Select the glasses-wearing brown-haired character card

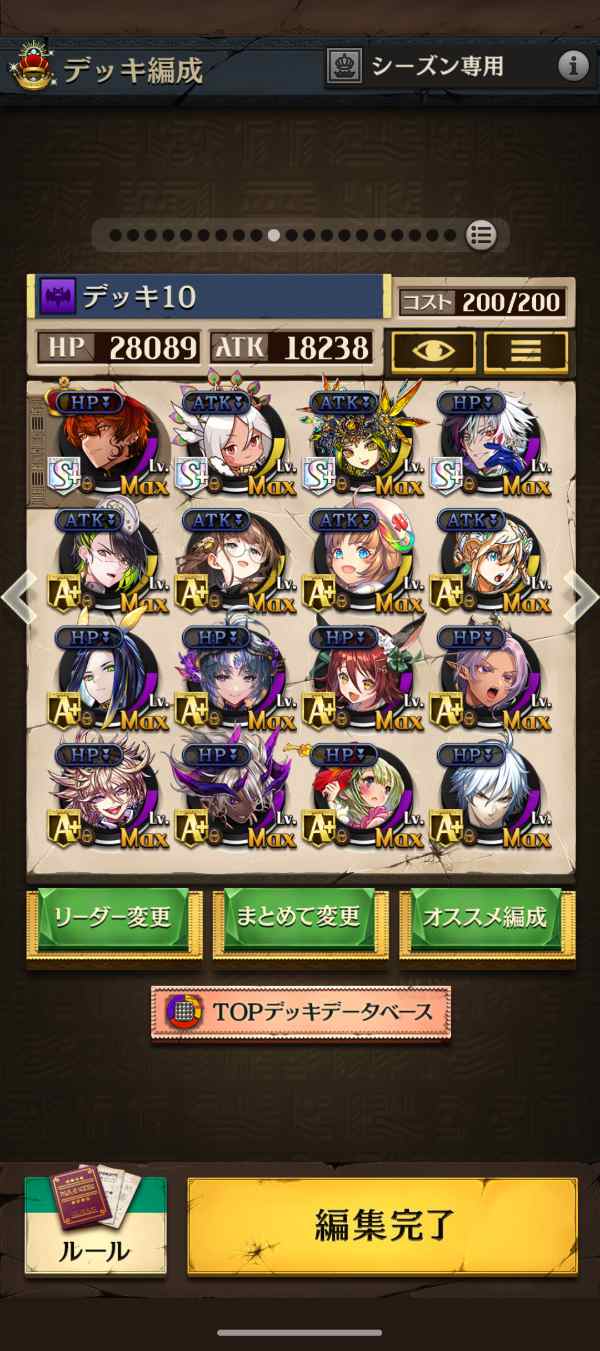coord(232,565)
